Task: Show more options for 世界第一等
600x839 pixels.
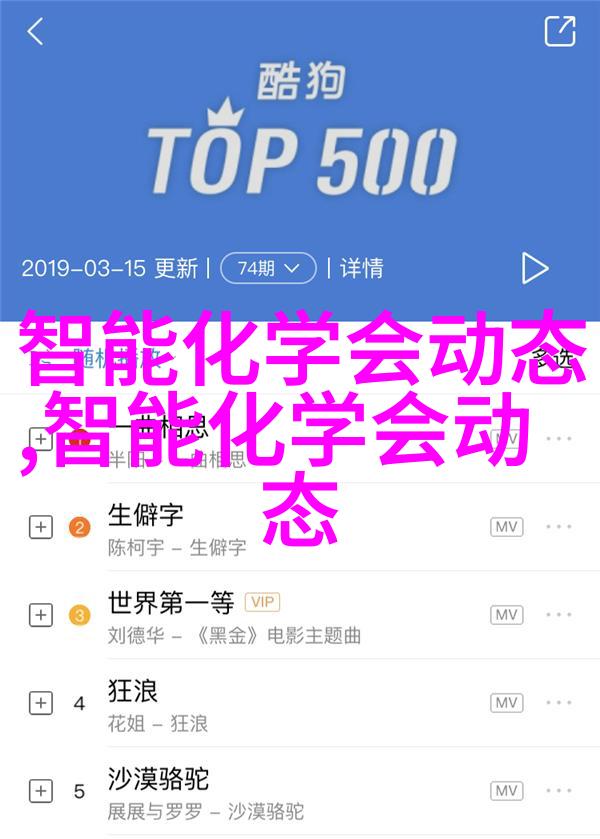Action: click(x=559, y=615)
